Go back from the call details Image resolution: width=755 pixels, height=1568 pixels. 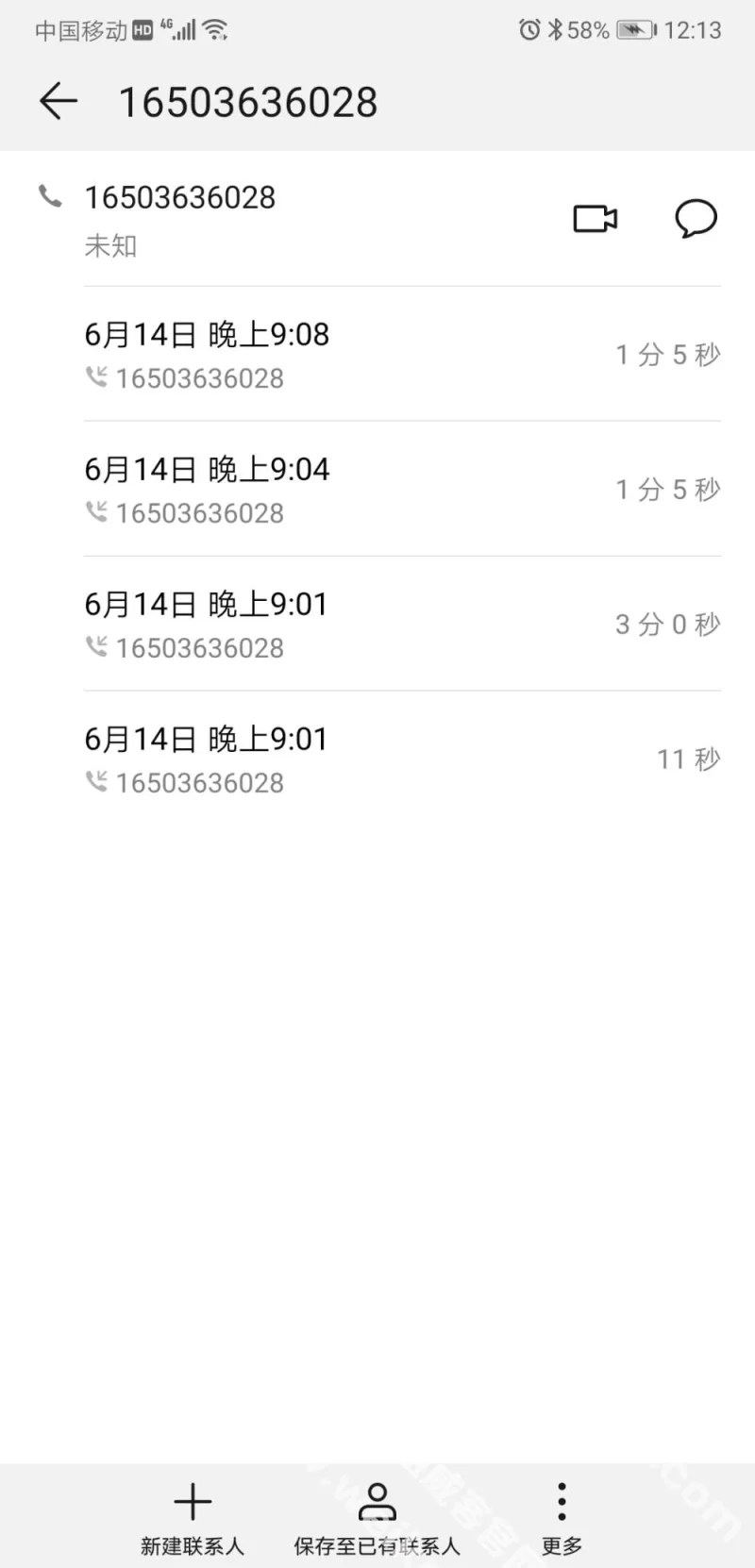click(58, 101)
